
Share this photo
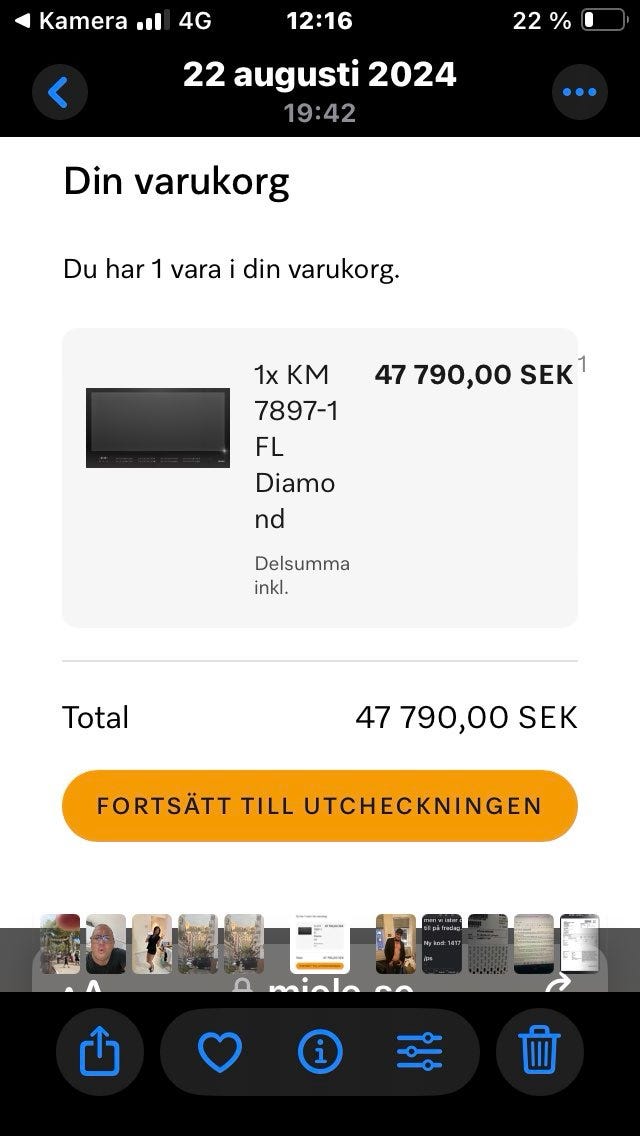(99, 1052)
